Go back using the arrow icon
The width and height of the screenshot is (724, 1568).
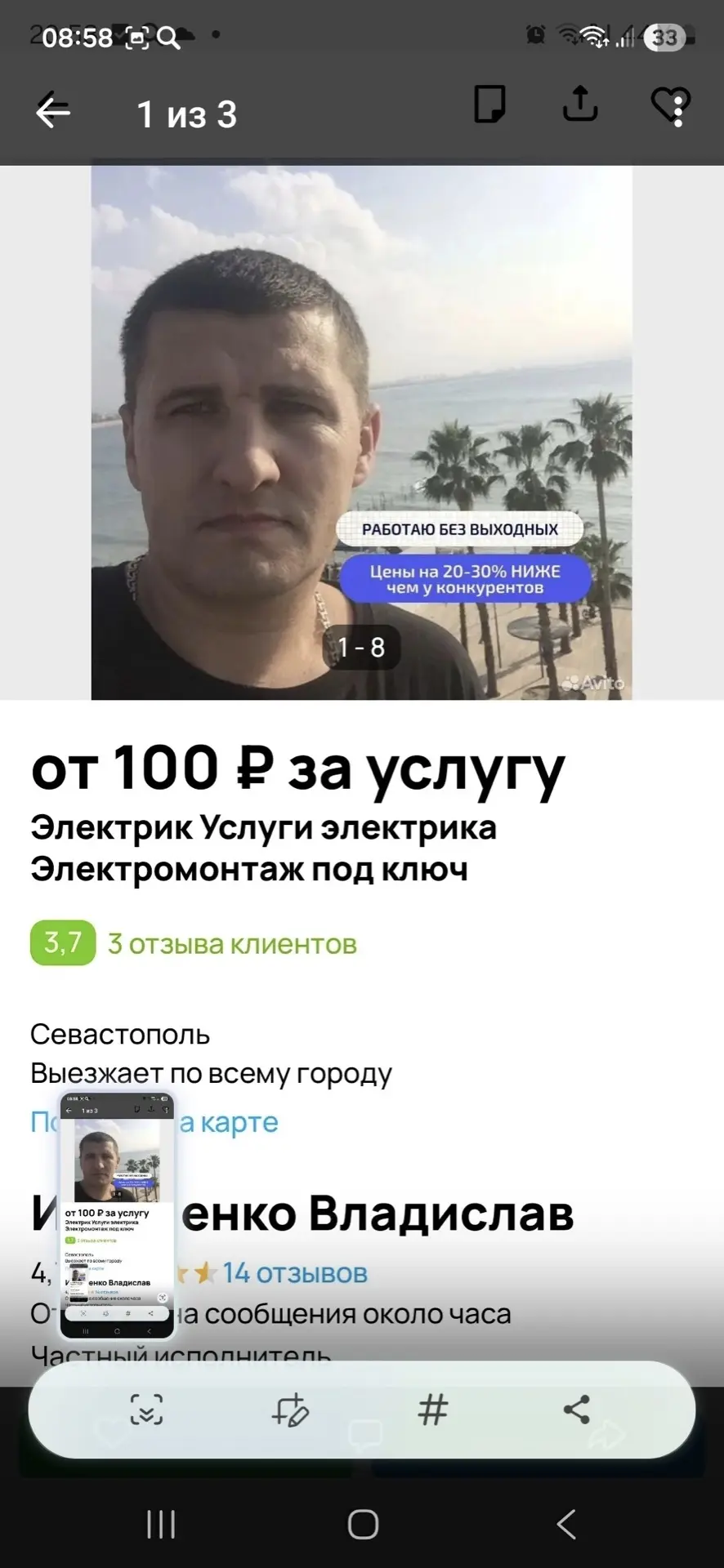[x=54, y=111]
